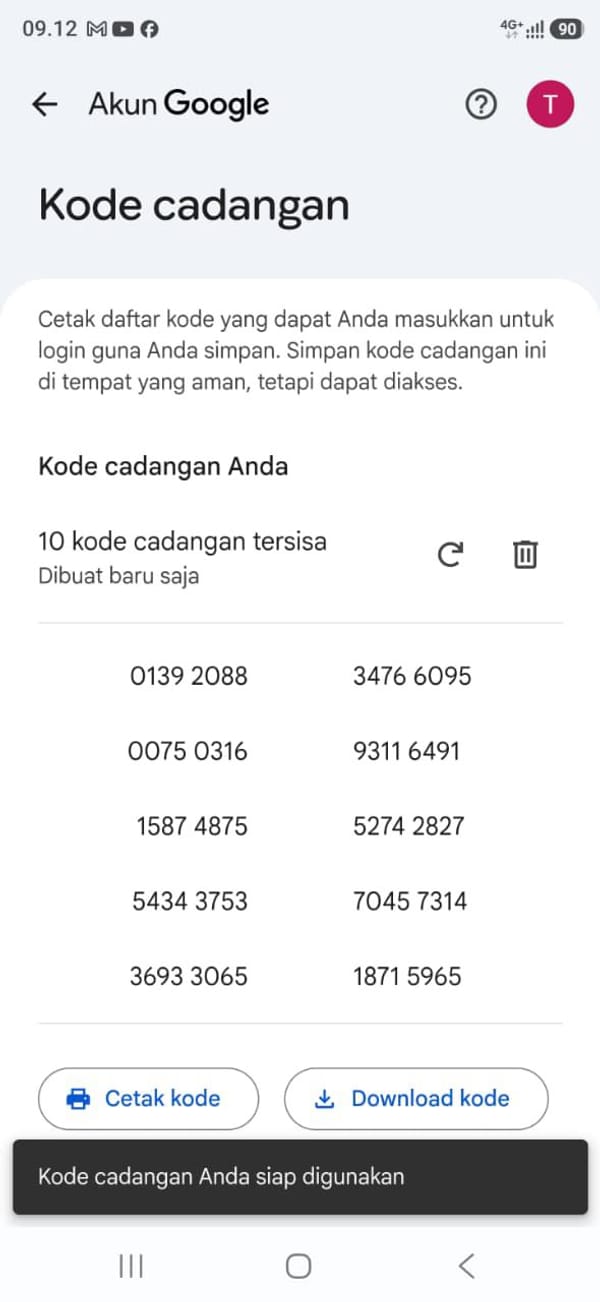Open recent apps from navigation bar

(x=131, y=1266)
